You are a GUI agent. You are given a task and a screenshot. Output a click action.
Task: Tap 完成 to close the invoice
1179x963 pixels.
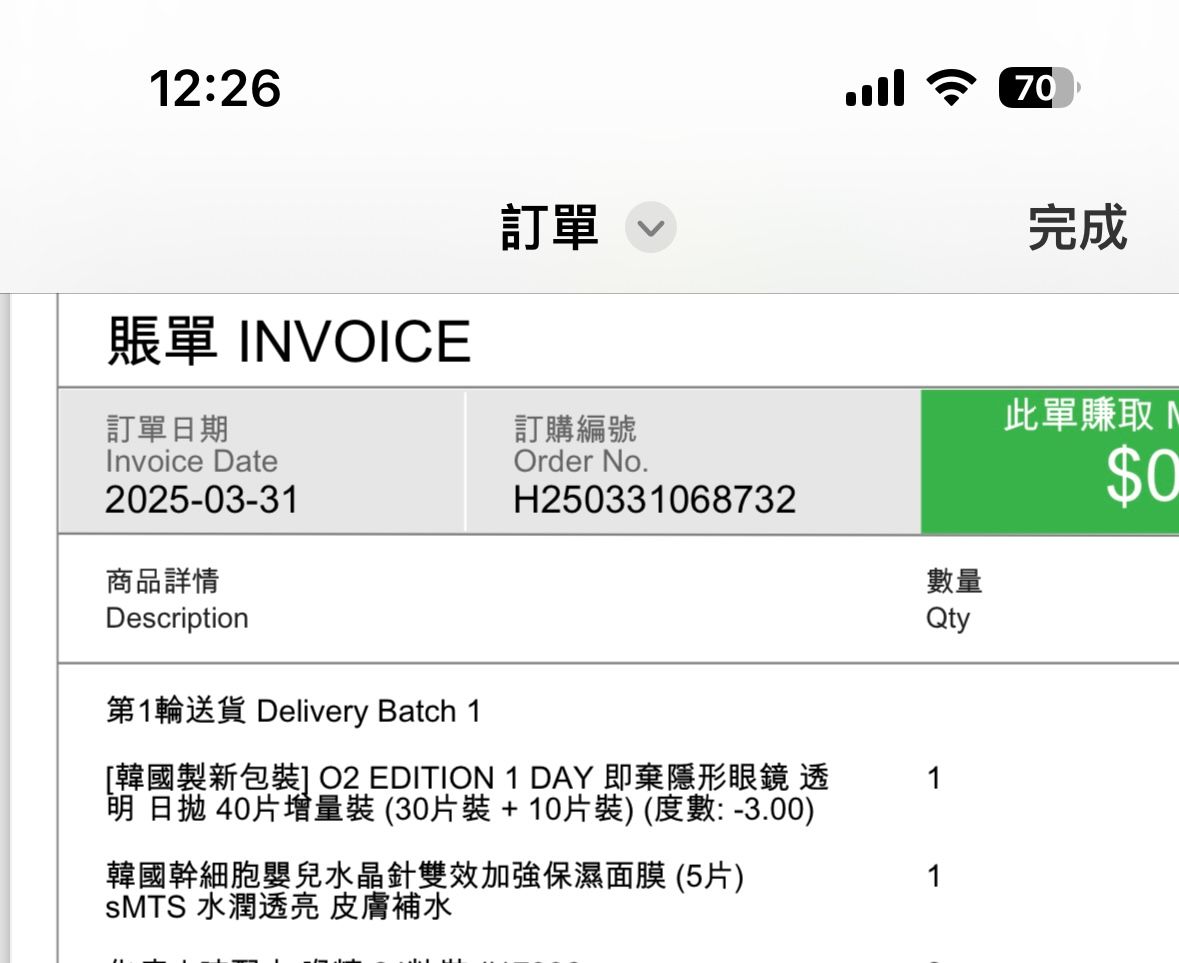(1077, 228)
